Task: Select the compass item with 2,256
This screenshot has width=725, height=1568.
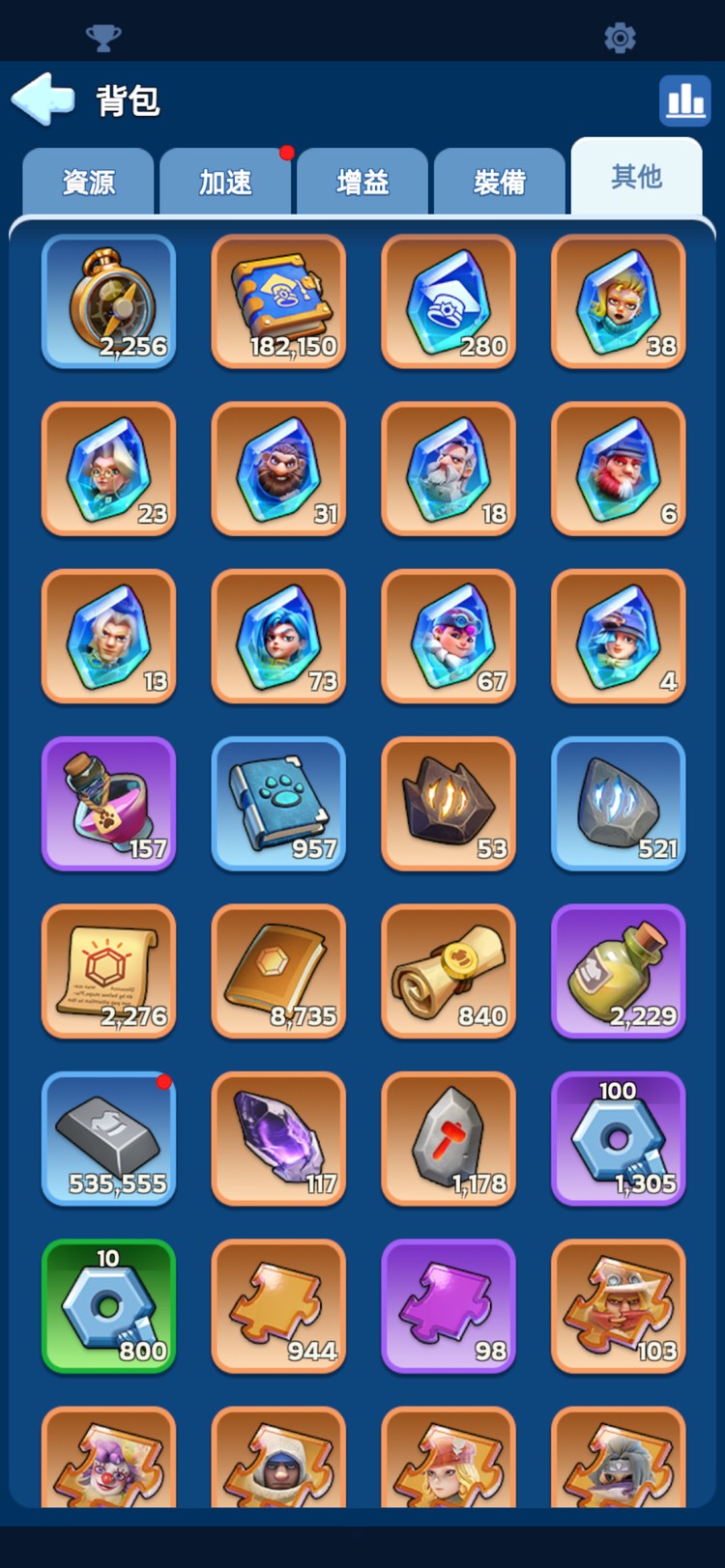Action: [109, 301]
